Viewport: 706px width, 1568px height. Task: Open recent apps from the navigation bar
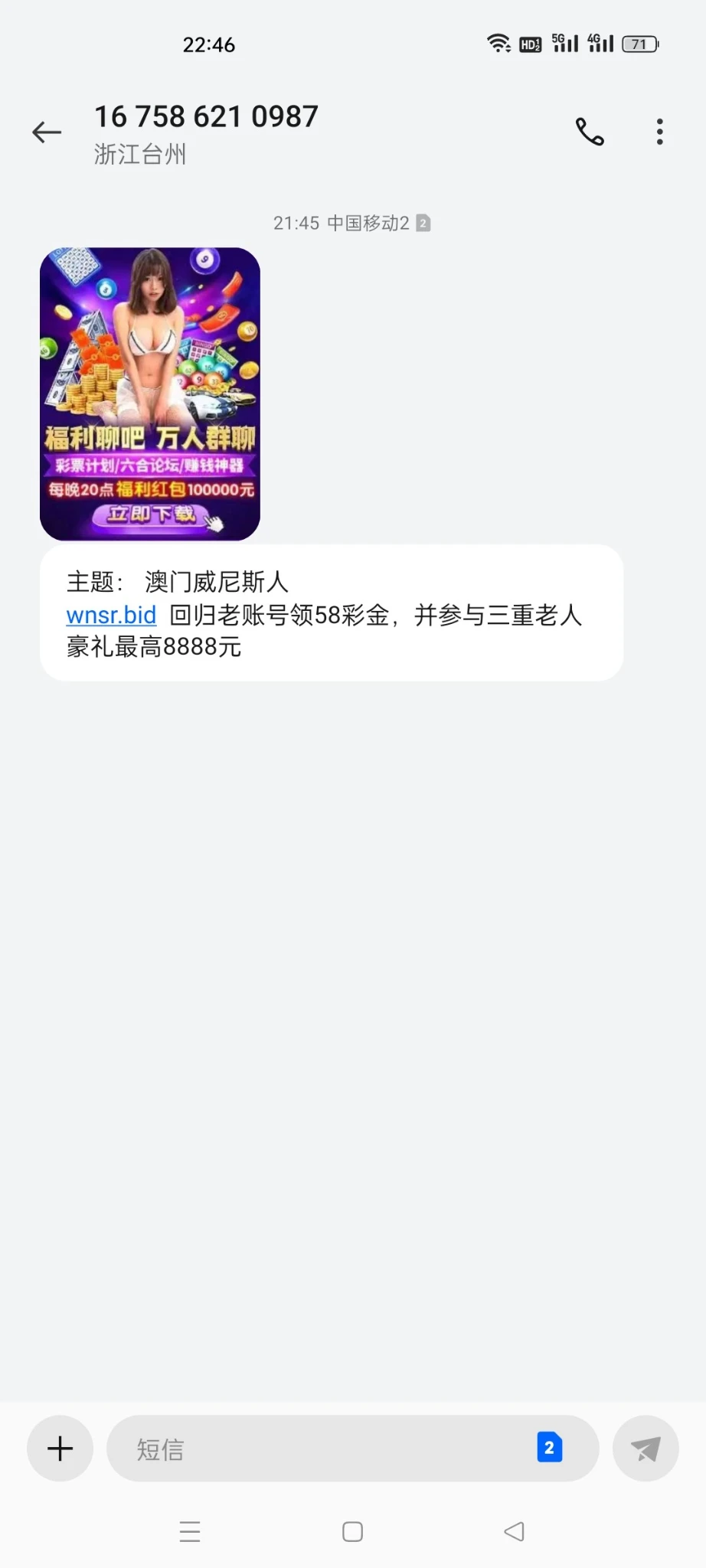(190, 1531)
